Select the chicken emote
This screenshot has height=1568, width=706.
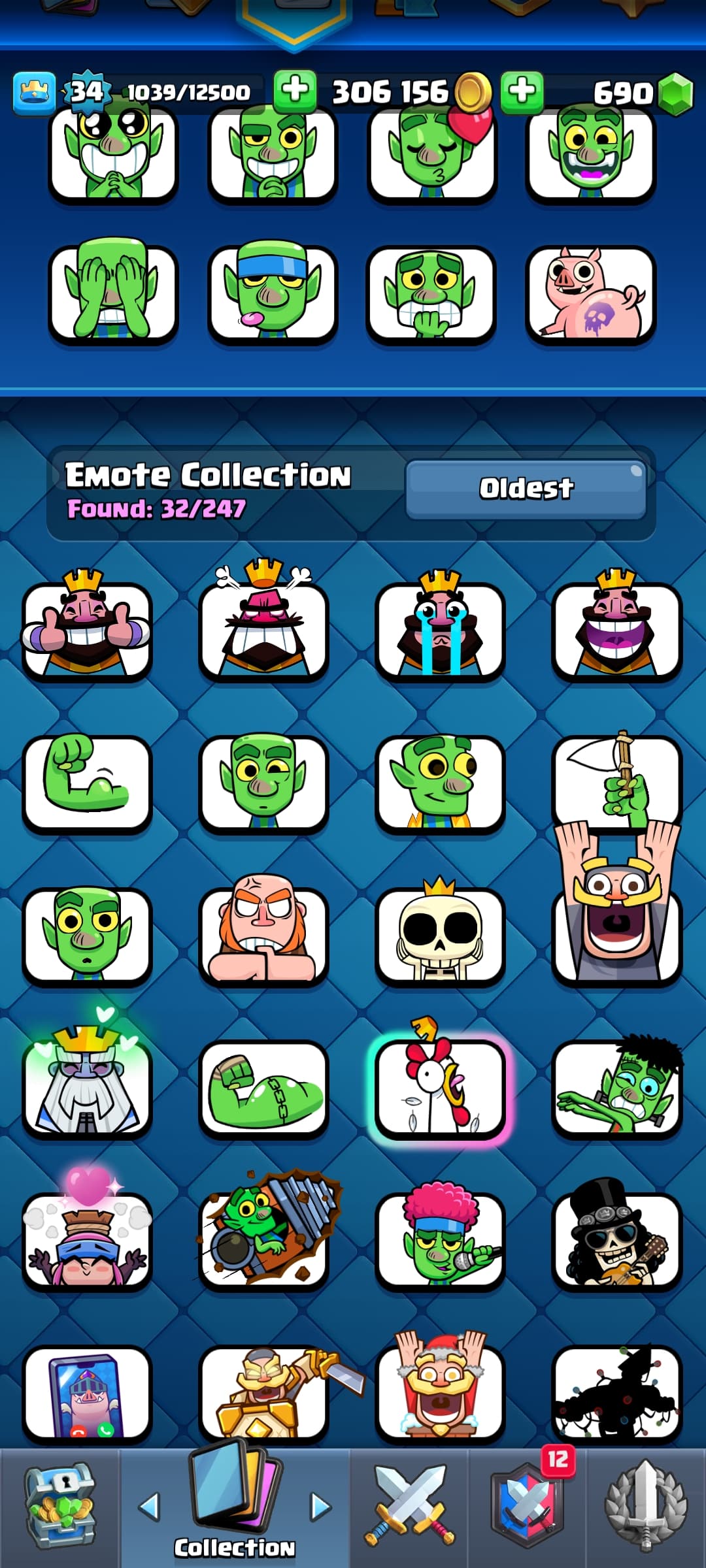[440, 1088]
